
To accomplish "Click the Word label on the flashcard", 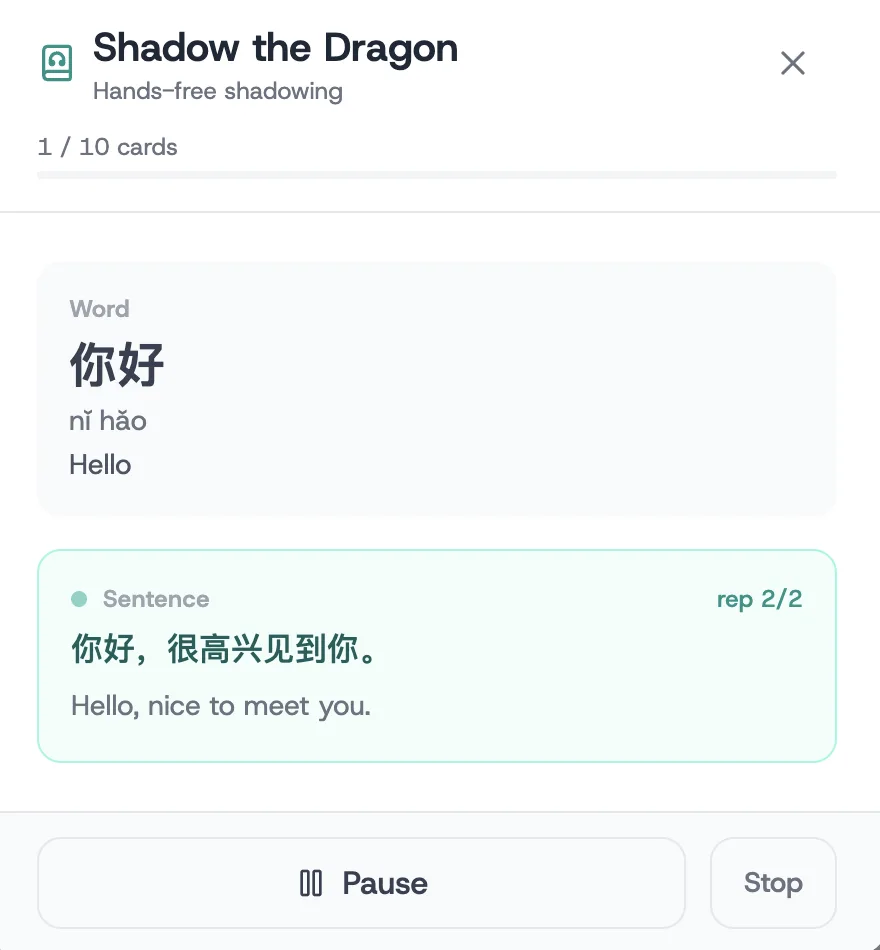I will [x=99, y=309].
